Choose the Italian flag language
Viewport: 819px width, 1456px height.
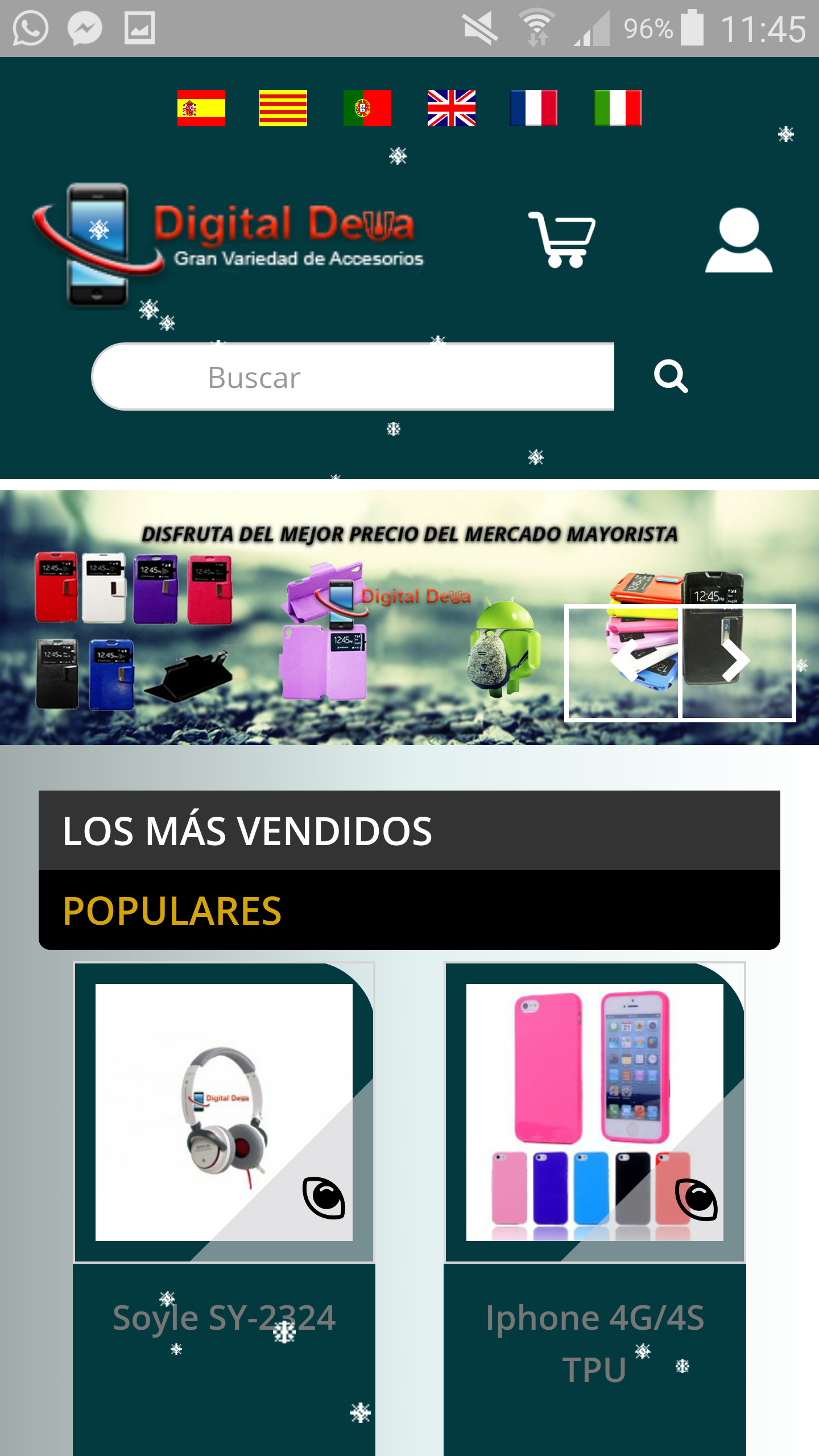tap(618, 107)
